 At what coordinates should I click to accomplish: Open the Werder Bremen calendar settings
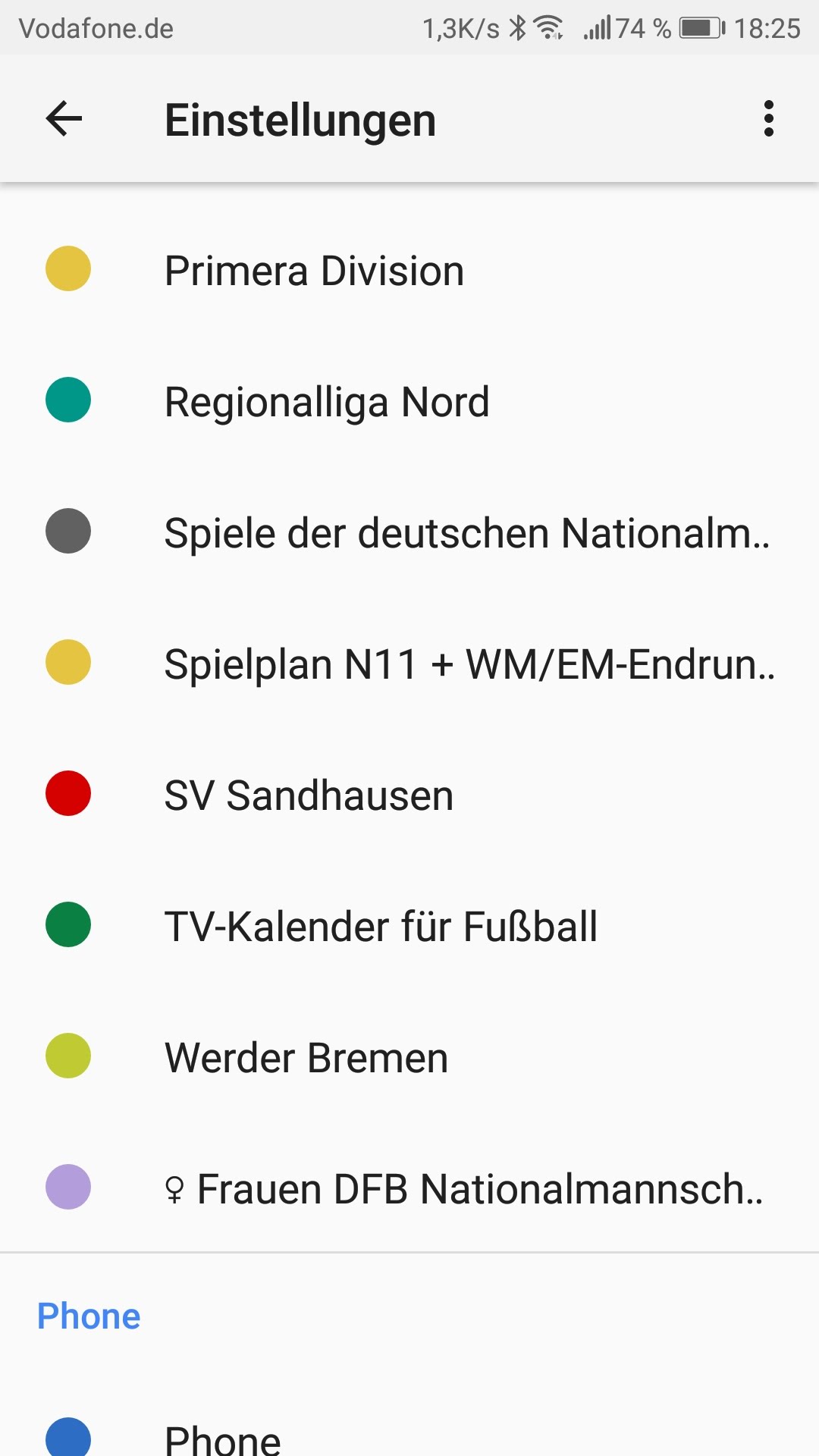click(409, 1057)
